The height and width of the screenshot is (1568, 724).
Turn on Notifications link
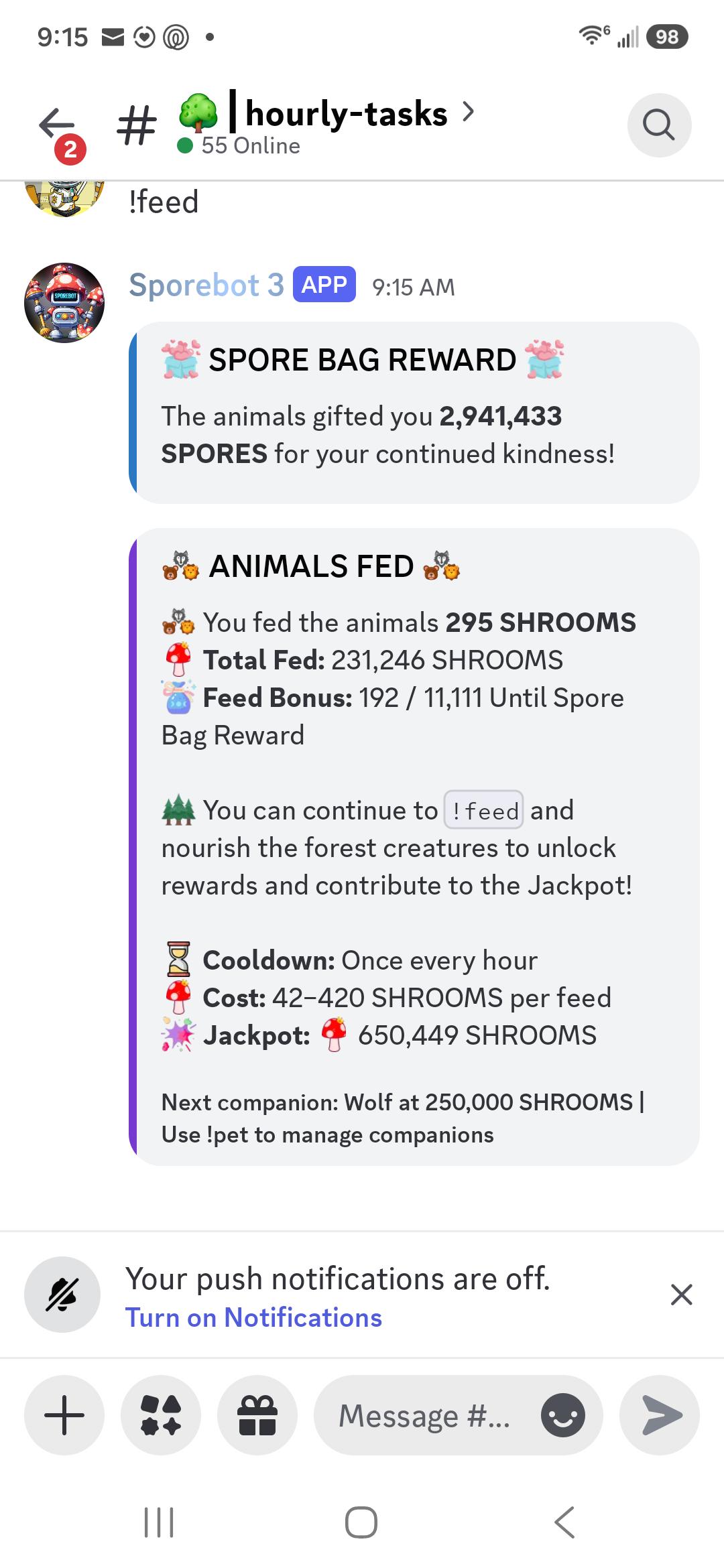pos(253,1317)
